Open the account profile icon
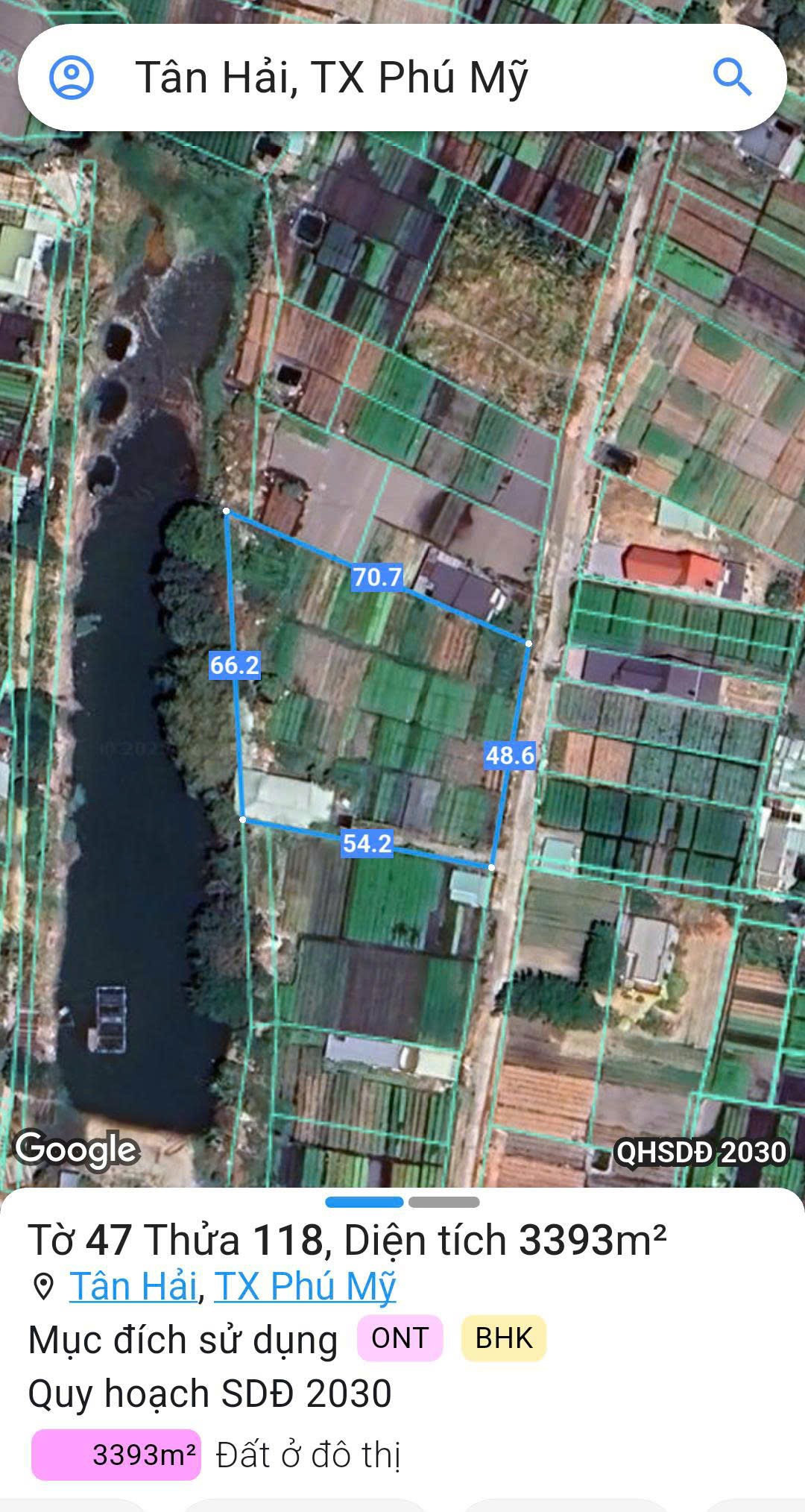This screenshot has width=805, height=1512. [72, 77]
